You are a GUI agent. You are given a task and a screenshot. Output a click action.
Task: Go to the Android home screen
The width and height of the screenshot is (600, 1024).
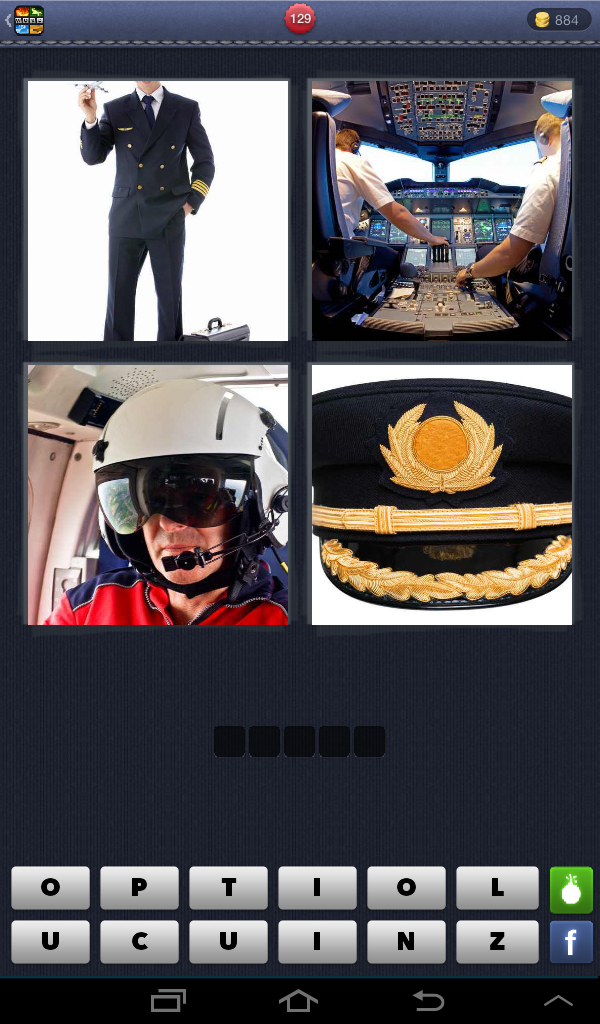click(x=298, y=1000)
